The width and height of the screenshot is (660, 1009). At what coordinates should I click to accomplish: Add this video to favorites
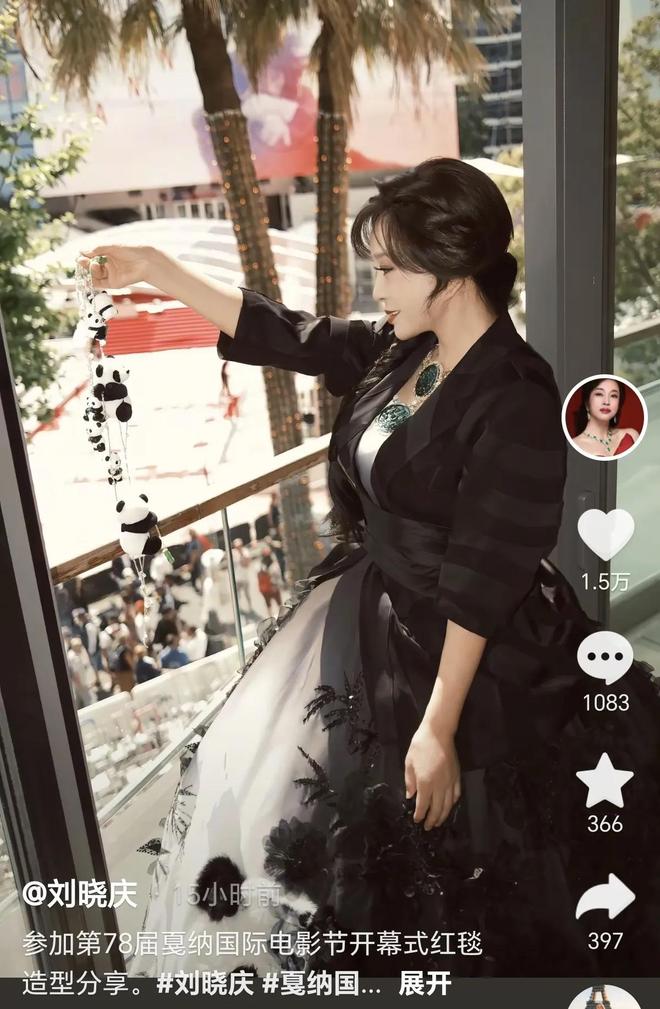pos(604,781)
